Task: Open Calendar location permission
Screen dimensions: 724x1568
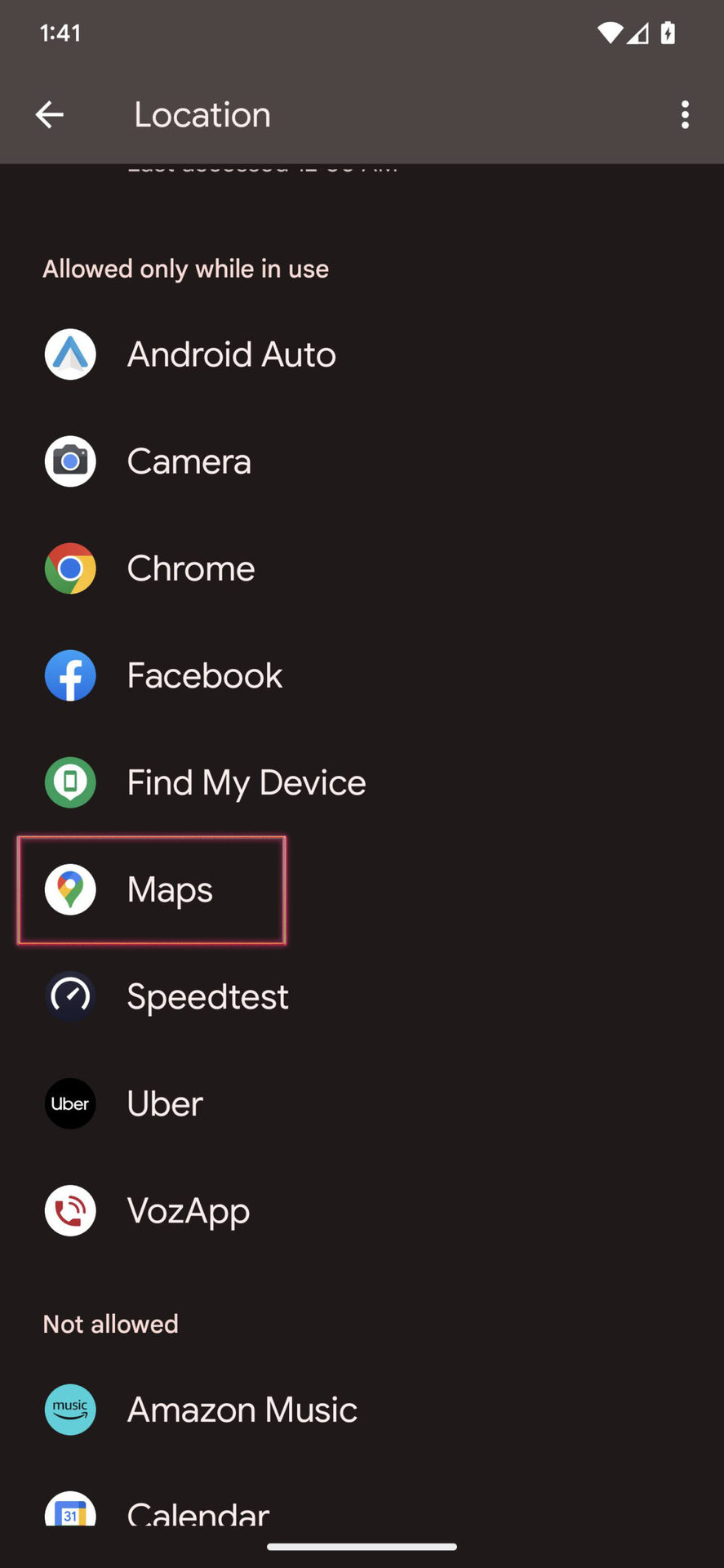Action: (x=198, y=1512)
